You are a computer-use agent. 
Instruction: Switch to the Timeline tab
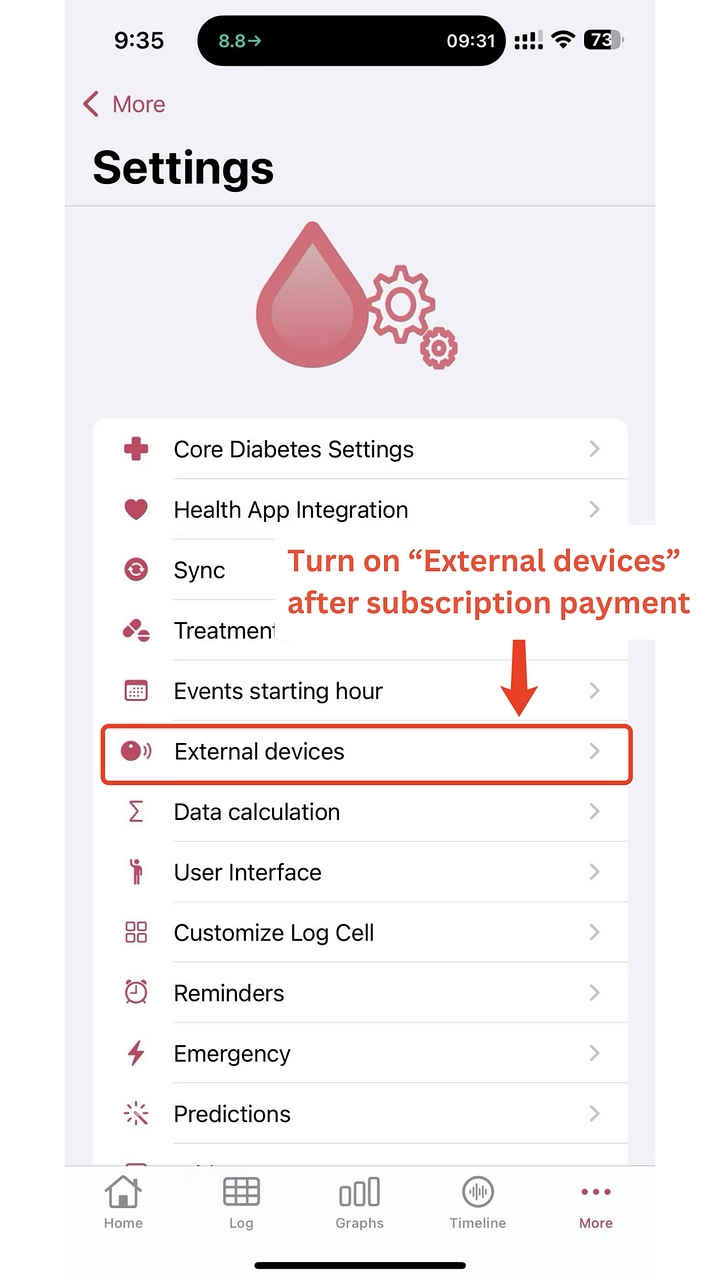click(478, 1202)
